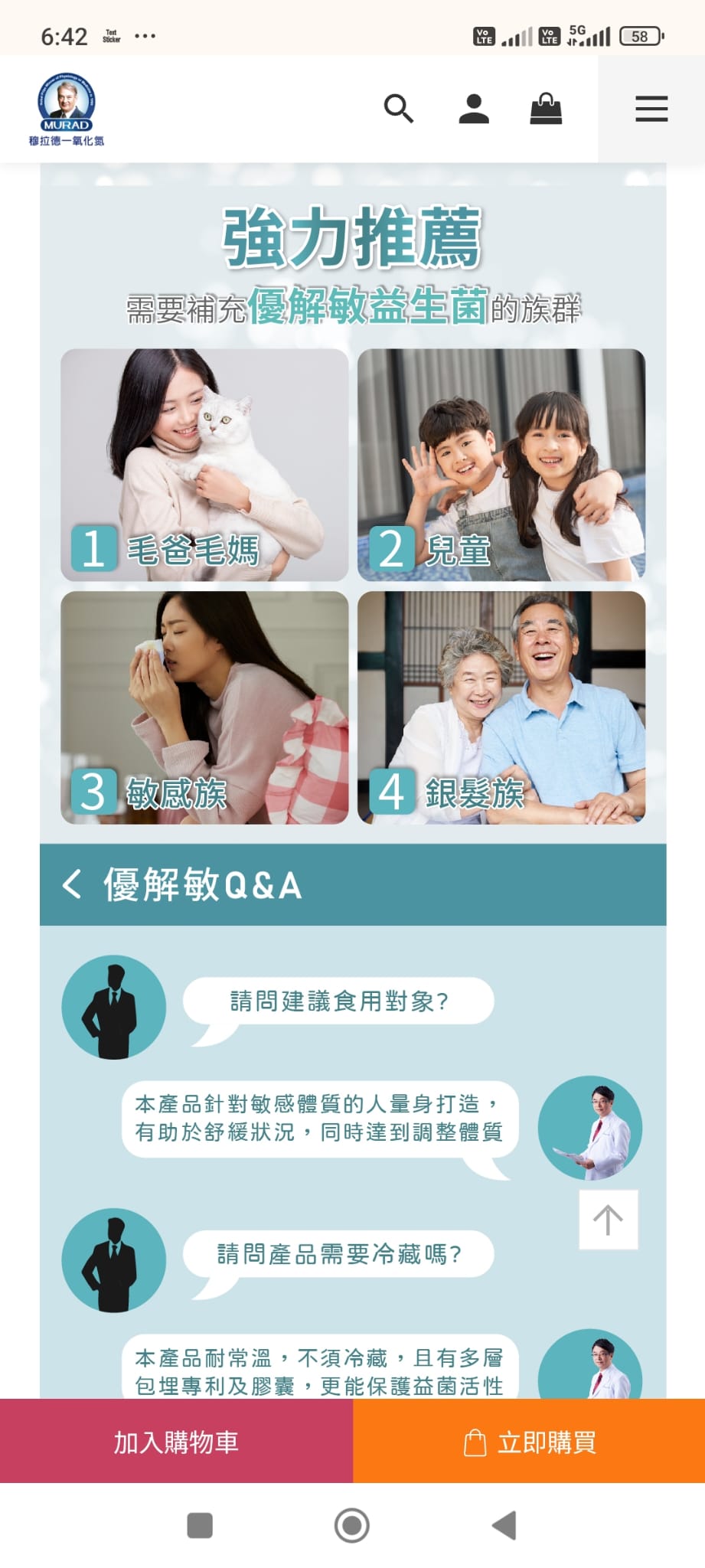Tap the system home button
The height and width of the screenshot is (1568, 705).
(x=352, y=1525)
